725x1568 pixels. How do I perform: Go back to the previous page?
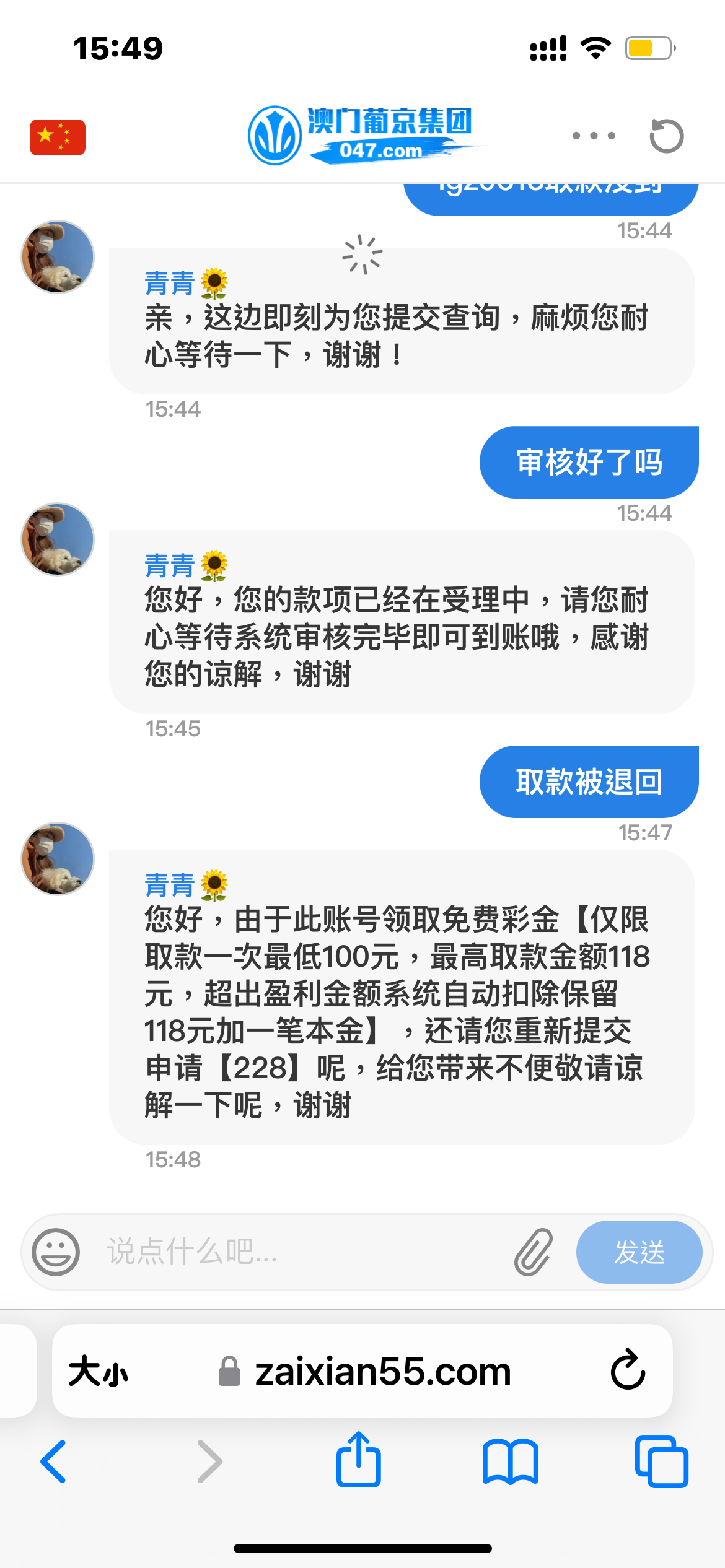(54, 1461)
